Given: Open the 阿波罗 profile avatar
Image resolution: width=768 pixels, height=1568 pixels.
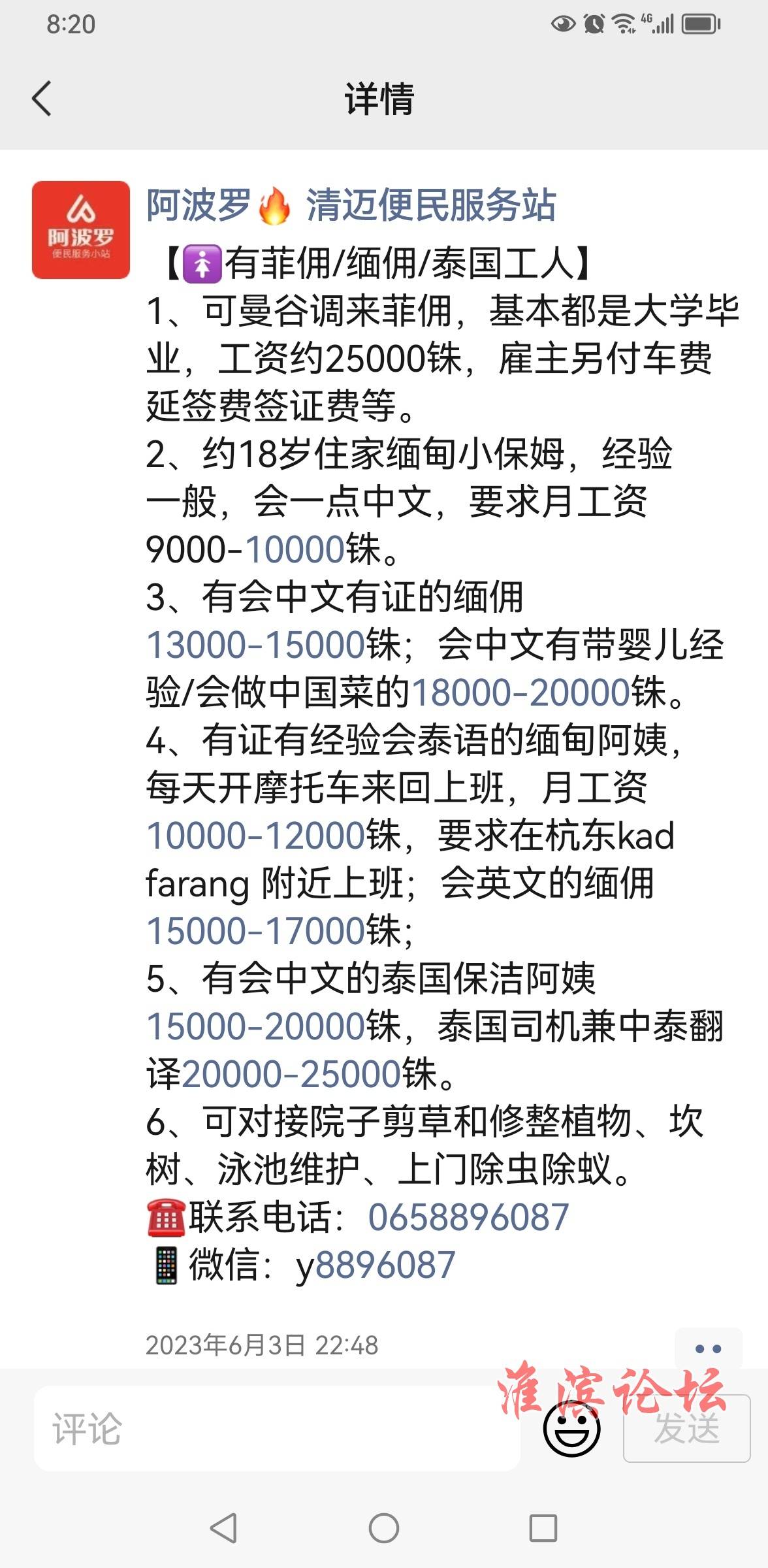Looking at the screenshot, I should click(81, 230).
